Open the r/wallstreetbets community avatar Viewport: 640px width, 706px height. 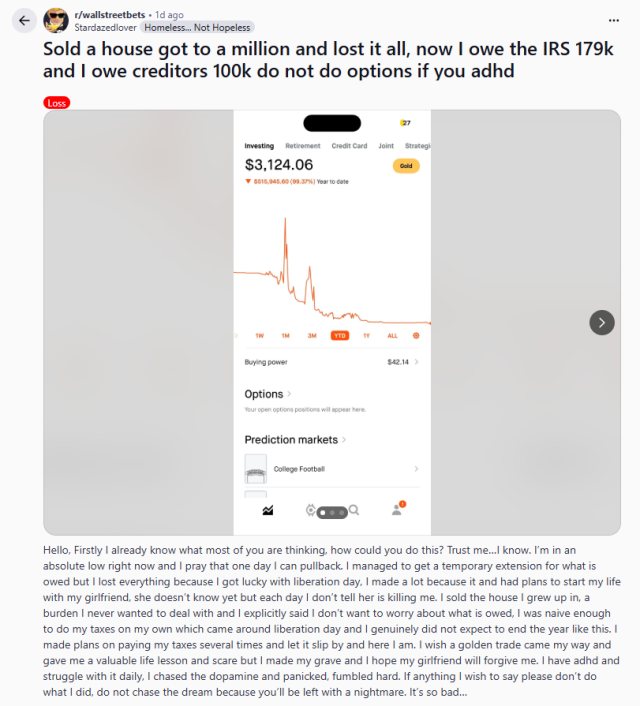[56, 20]
